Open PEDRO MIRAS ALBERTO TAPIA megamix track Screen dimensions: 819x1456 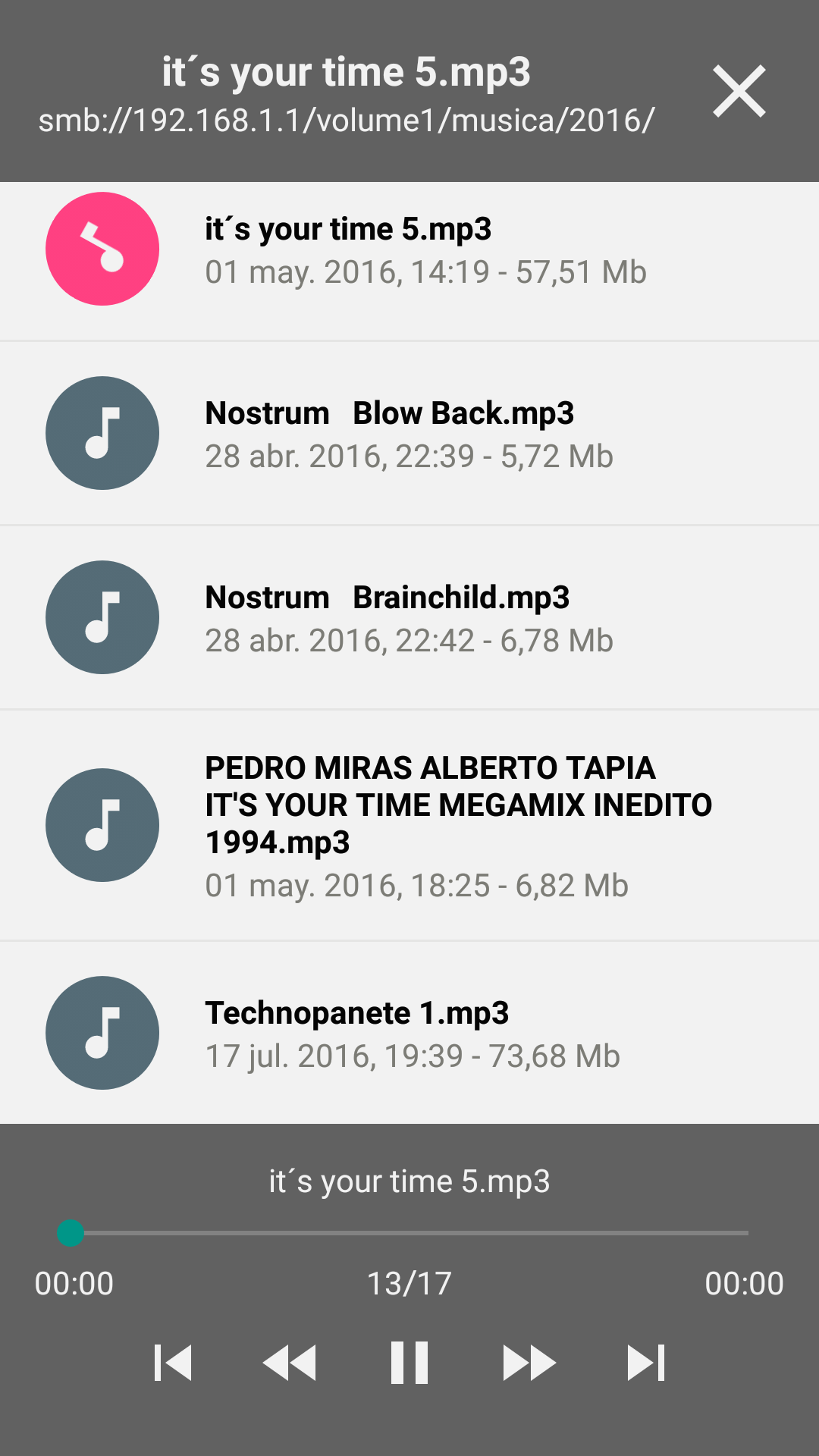point(409,825)
